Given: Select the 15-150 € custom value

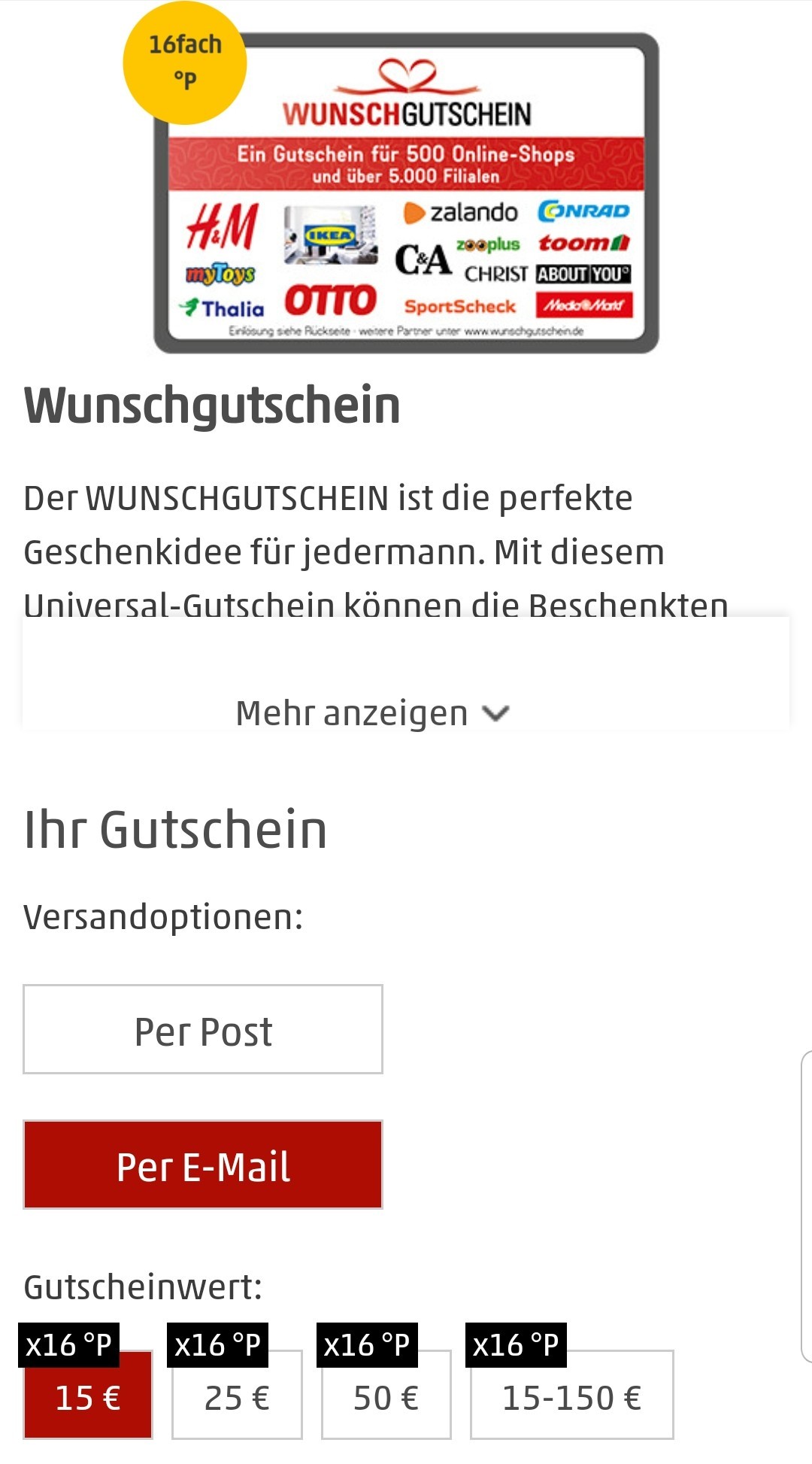Looking at the screenshot, I should tap(572, 1396).
